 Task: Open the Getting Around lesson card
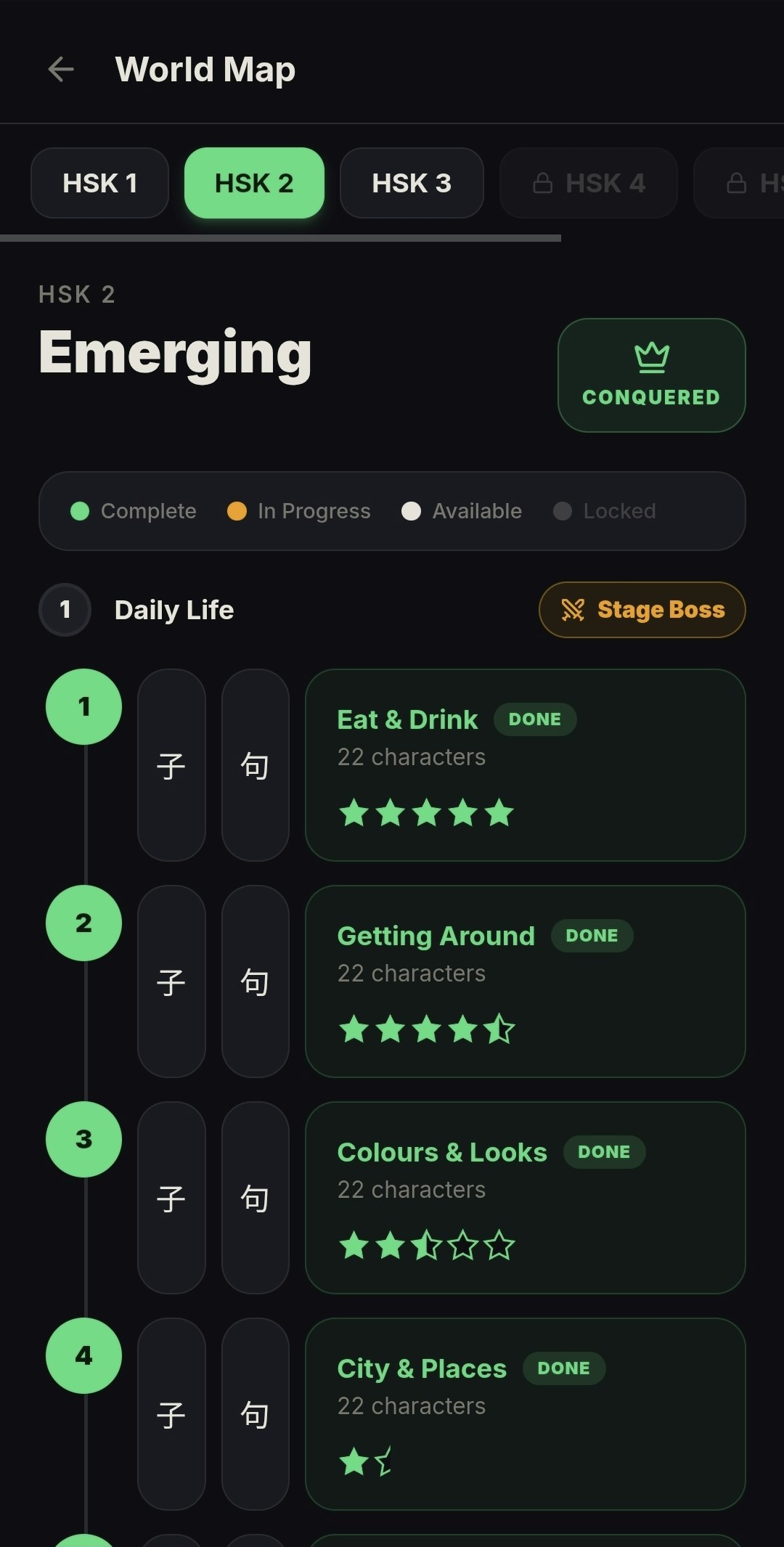(x=526, y=981)
